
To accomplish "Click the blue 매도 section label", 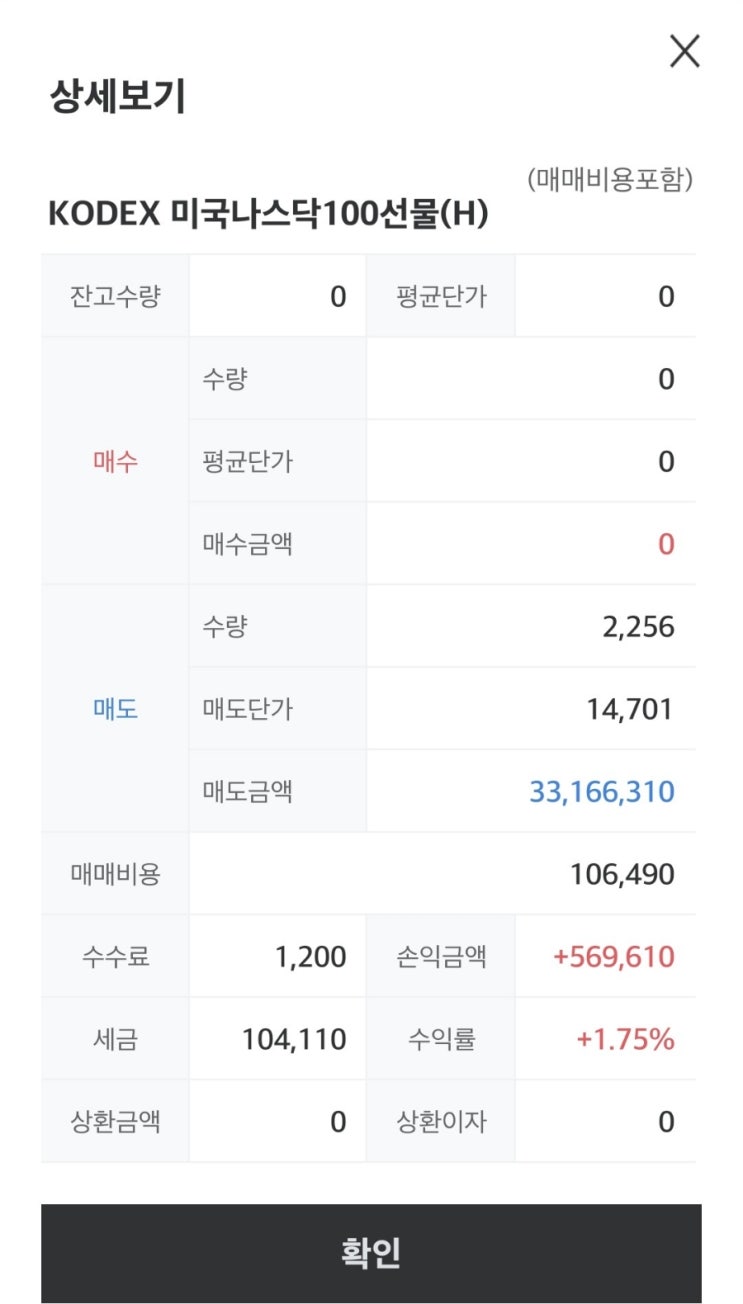I will point(115,708).
